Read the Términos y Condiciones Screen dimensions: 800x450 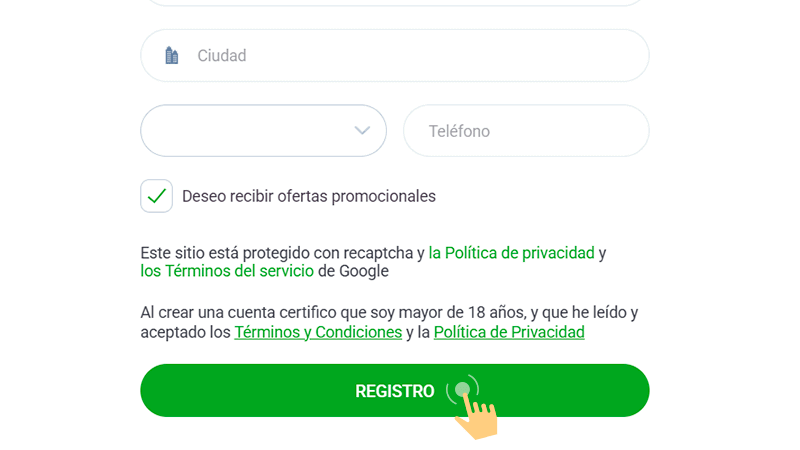tap(318, 332)
